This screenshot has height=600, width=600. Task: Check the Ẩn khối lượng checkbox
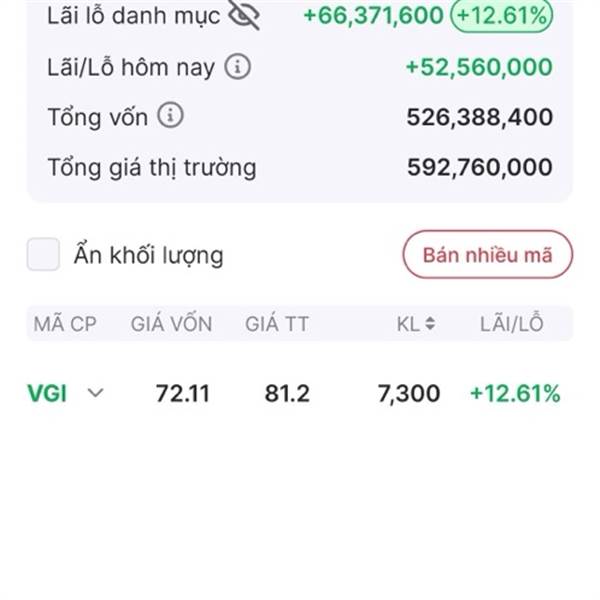pos(43,255)
